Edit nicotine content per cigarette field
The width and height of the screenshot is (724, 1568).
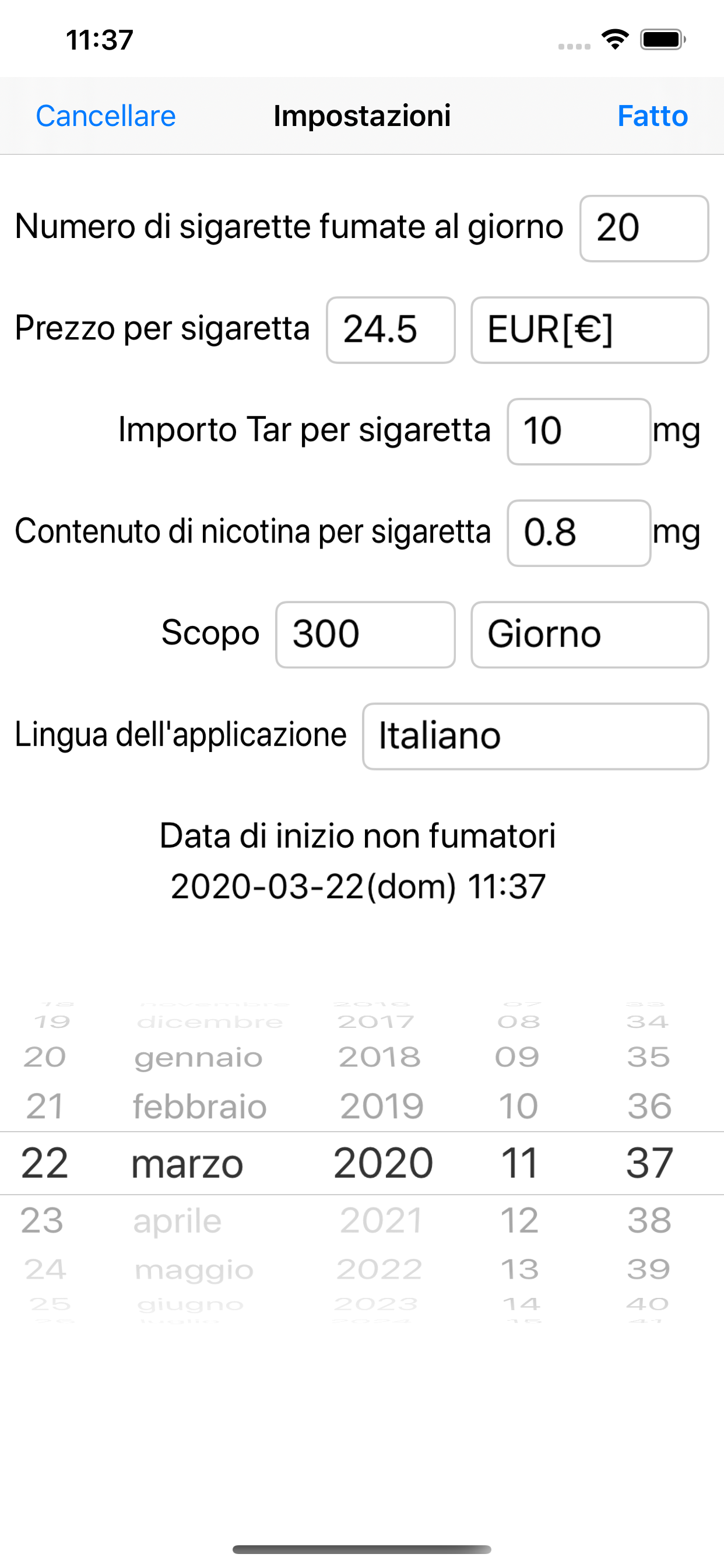[x=579, y=533]
